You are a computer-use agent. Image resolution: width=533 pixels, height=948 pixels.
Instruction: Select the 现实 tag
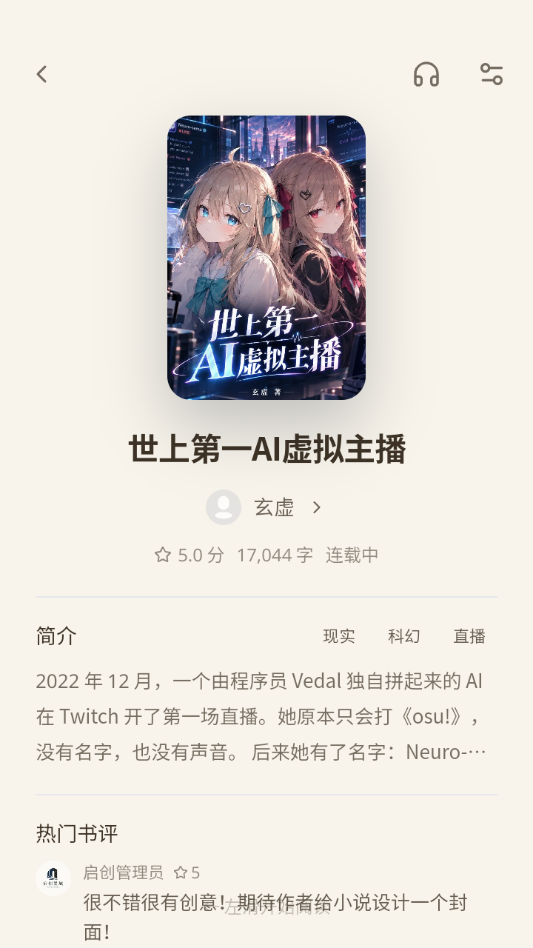(339, 636)
